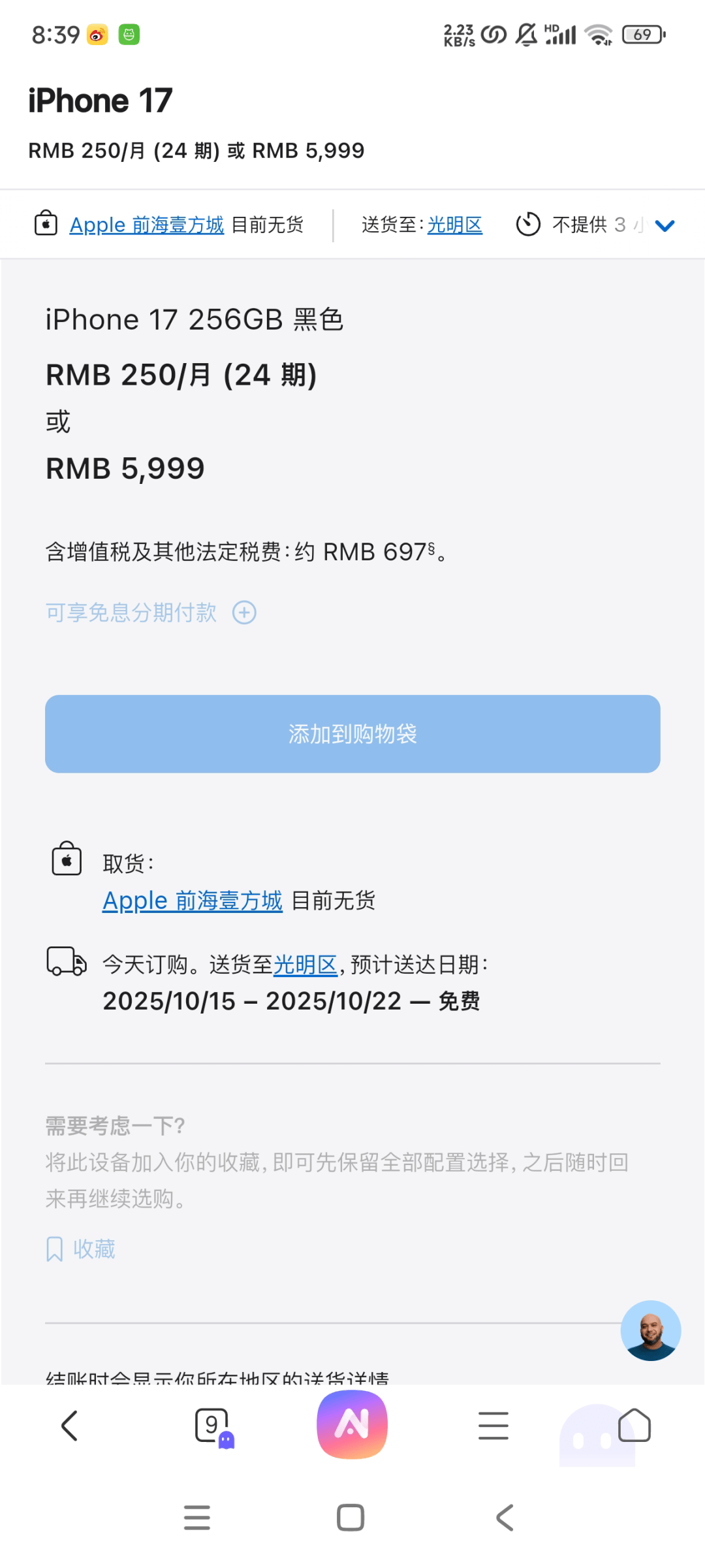705x1568 pixels.
Task: Tap the floating assistant avatar
Action: point(651,1332)
